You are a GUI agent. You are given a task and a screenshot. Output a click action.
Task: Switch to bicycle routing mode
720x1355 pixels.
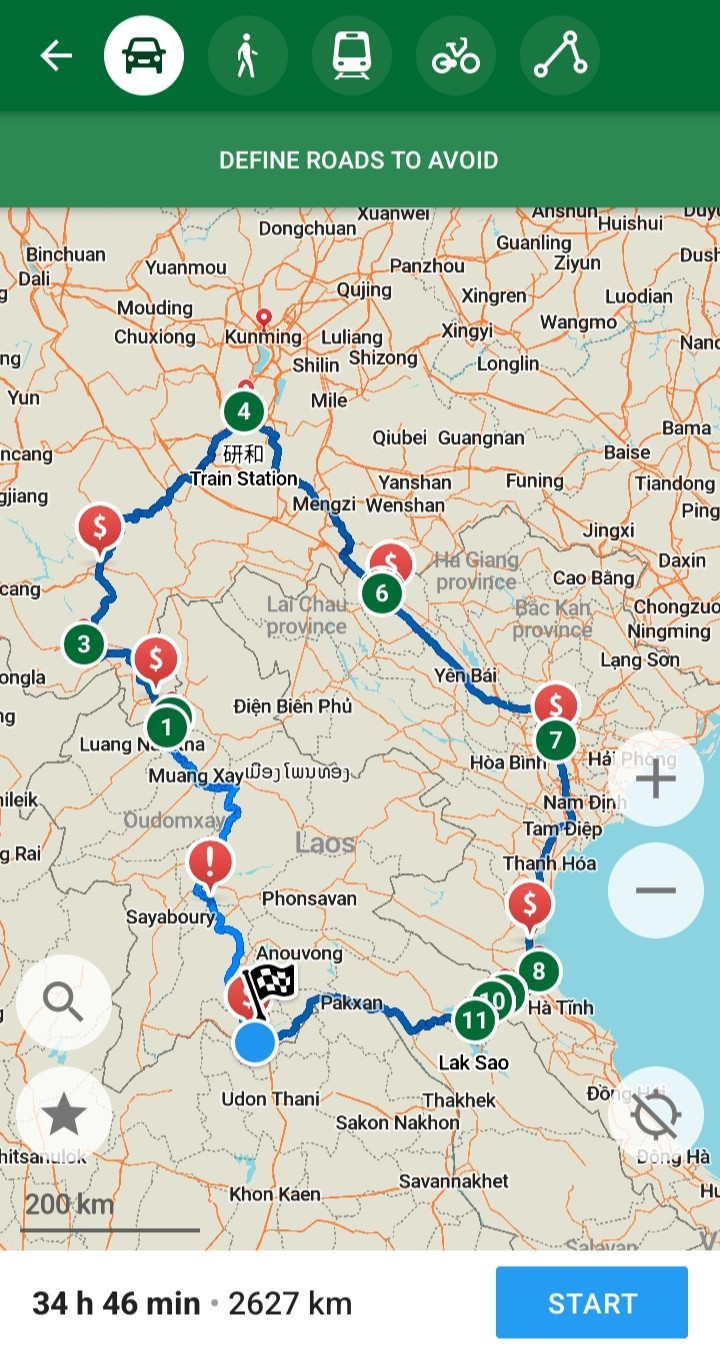point(456,56)
